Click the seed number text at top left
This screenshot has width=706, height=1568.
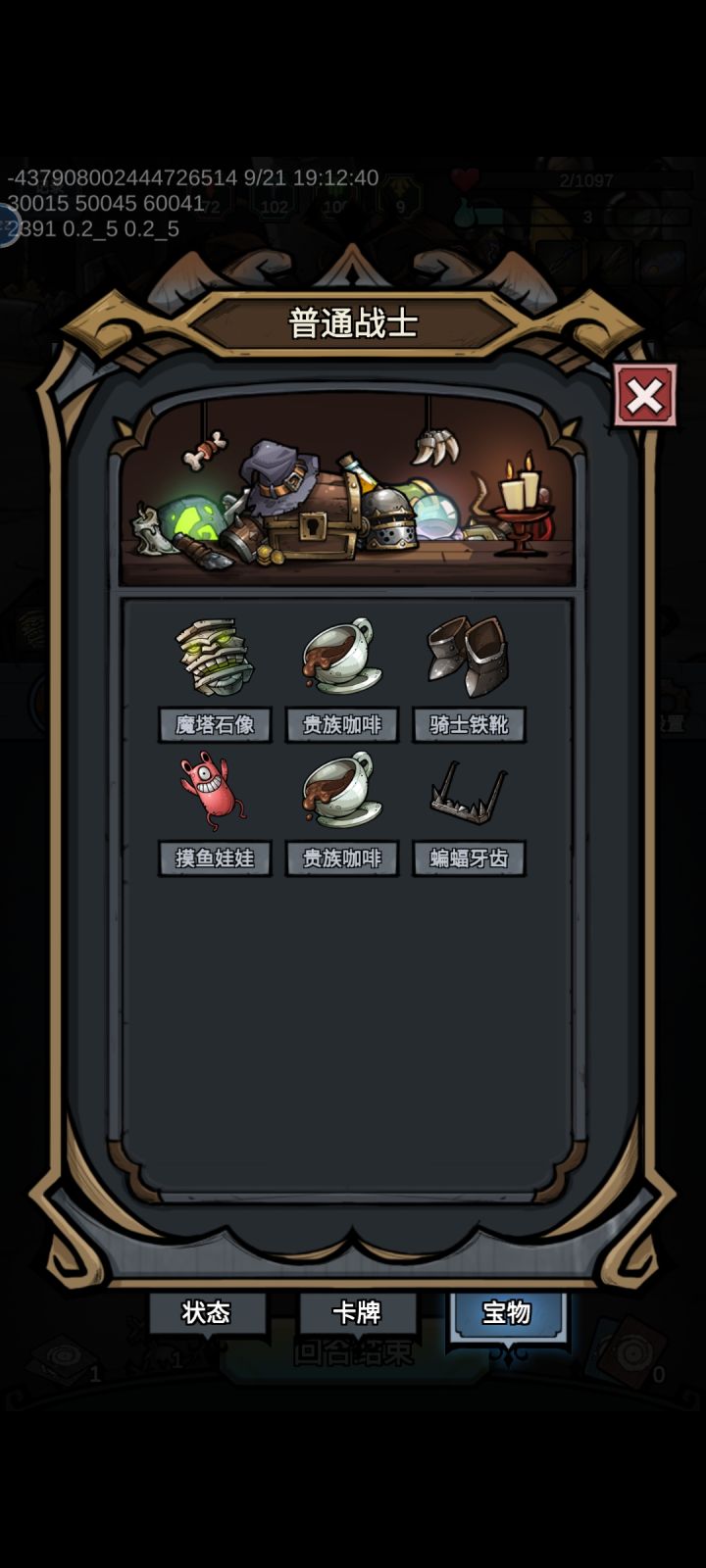pos(118,178)
